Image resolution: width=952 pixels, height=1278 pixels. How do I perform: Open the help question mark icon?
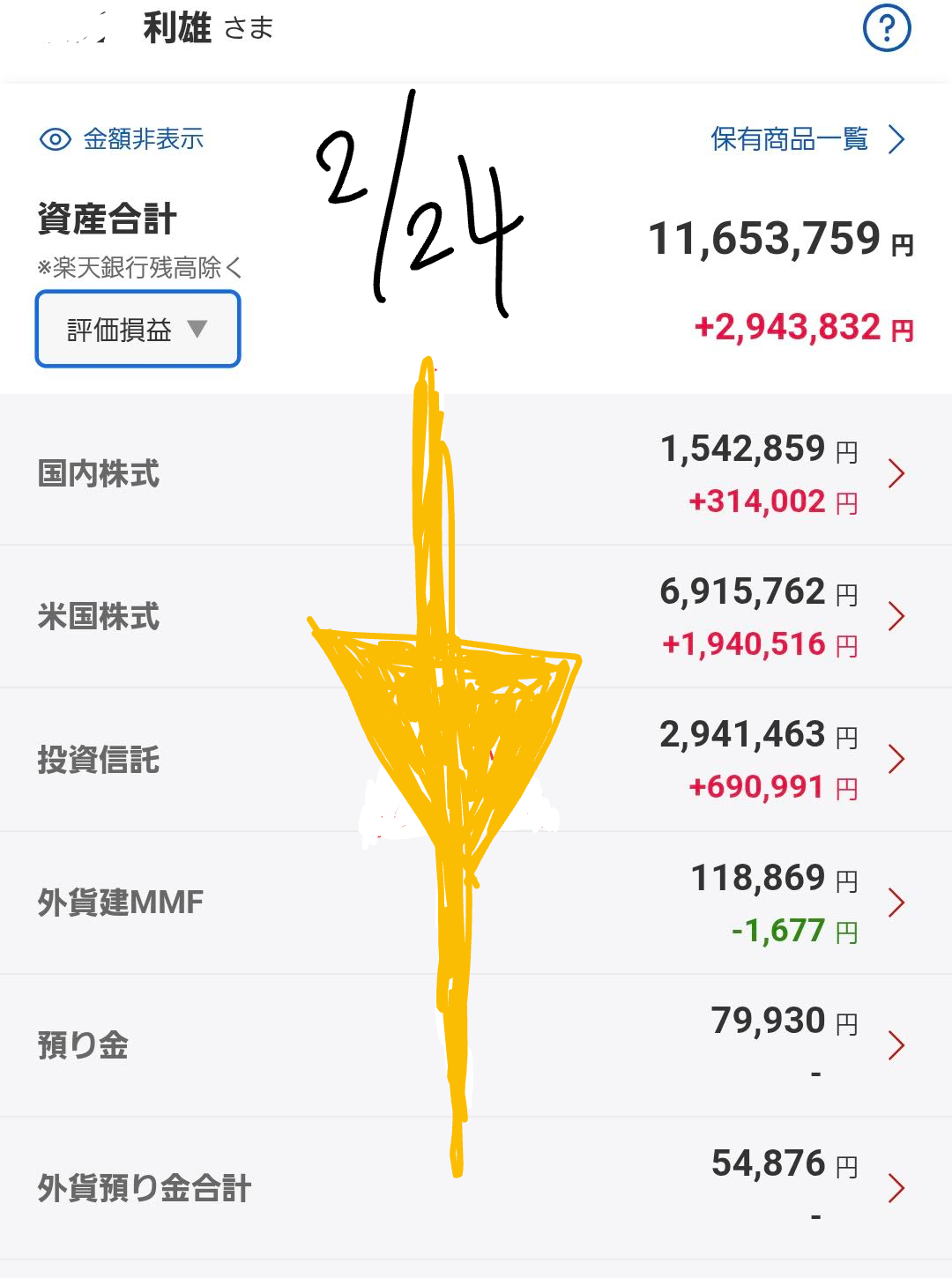(x=886, y=29)
